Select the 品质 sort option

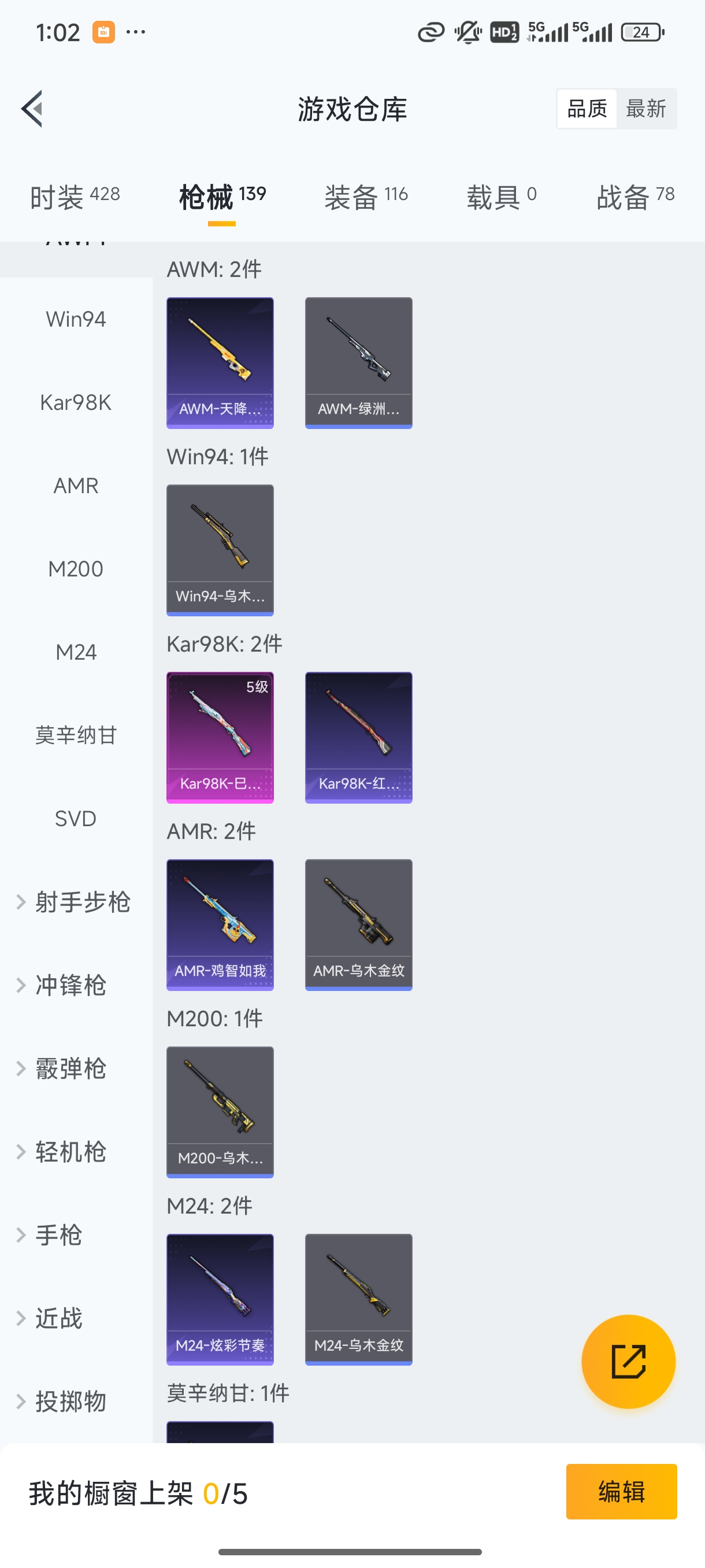coord(586,108)
